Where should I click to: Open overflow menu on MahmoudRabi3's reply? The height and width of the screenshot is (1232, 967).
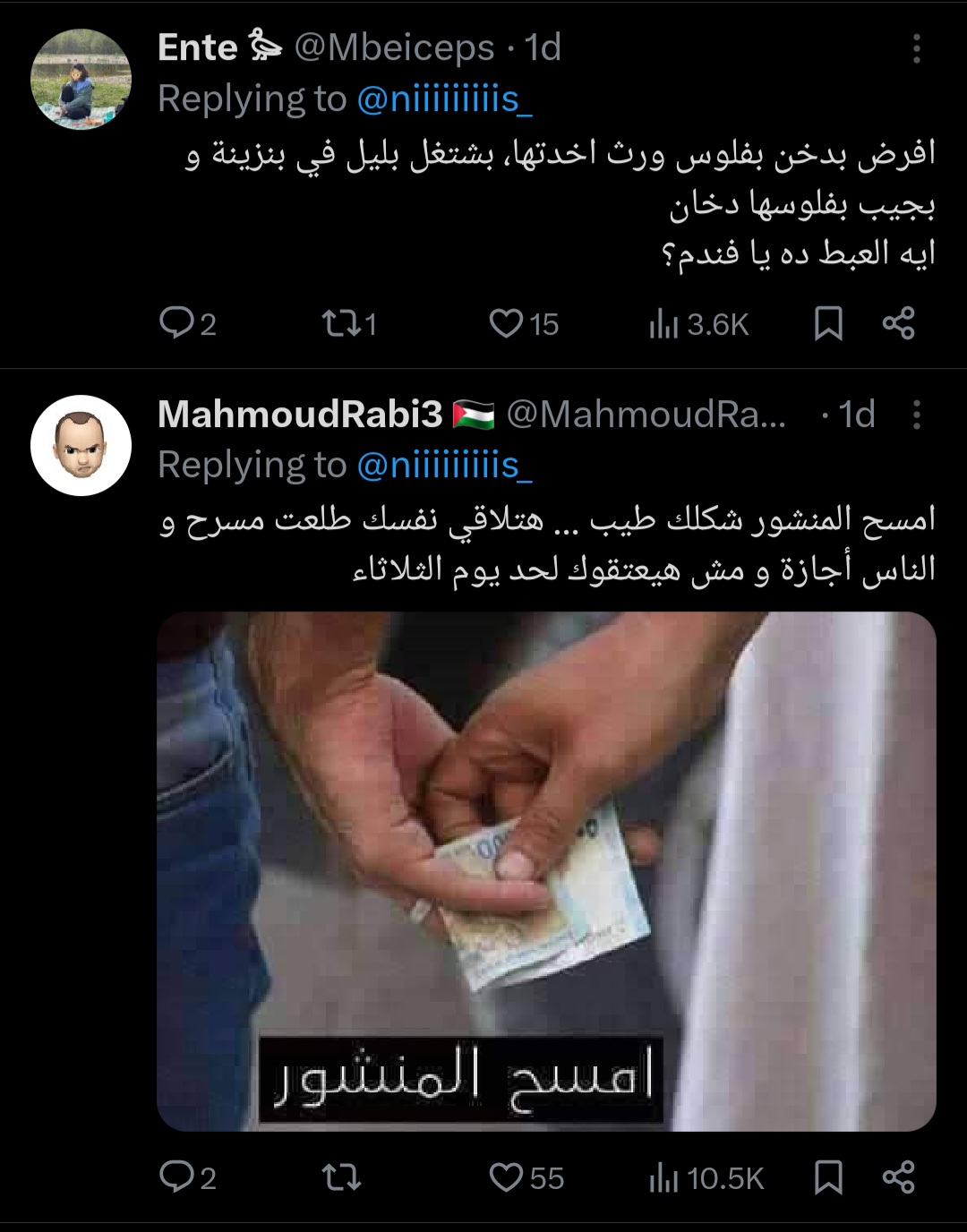pos(916,415)
